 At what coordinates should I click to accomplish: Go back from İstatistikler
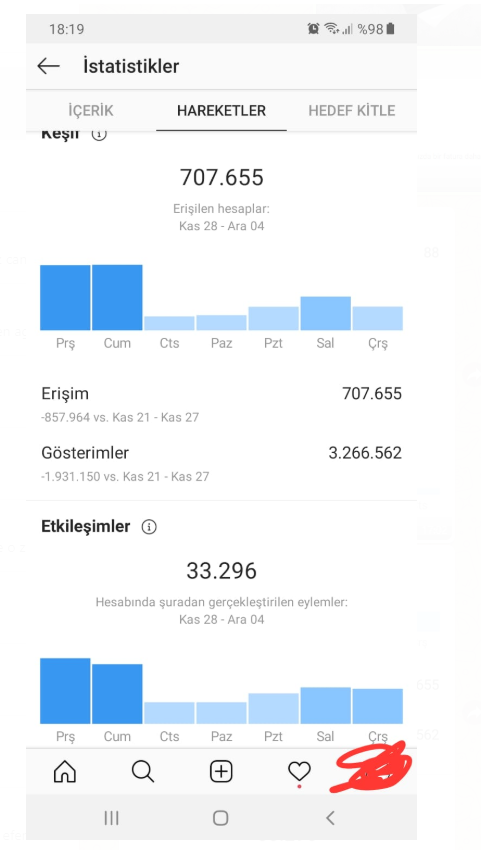pos(48,66)
